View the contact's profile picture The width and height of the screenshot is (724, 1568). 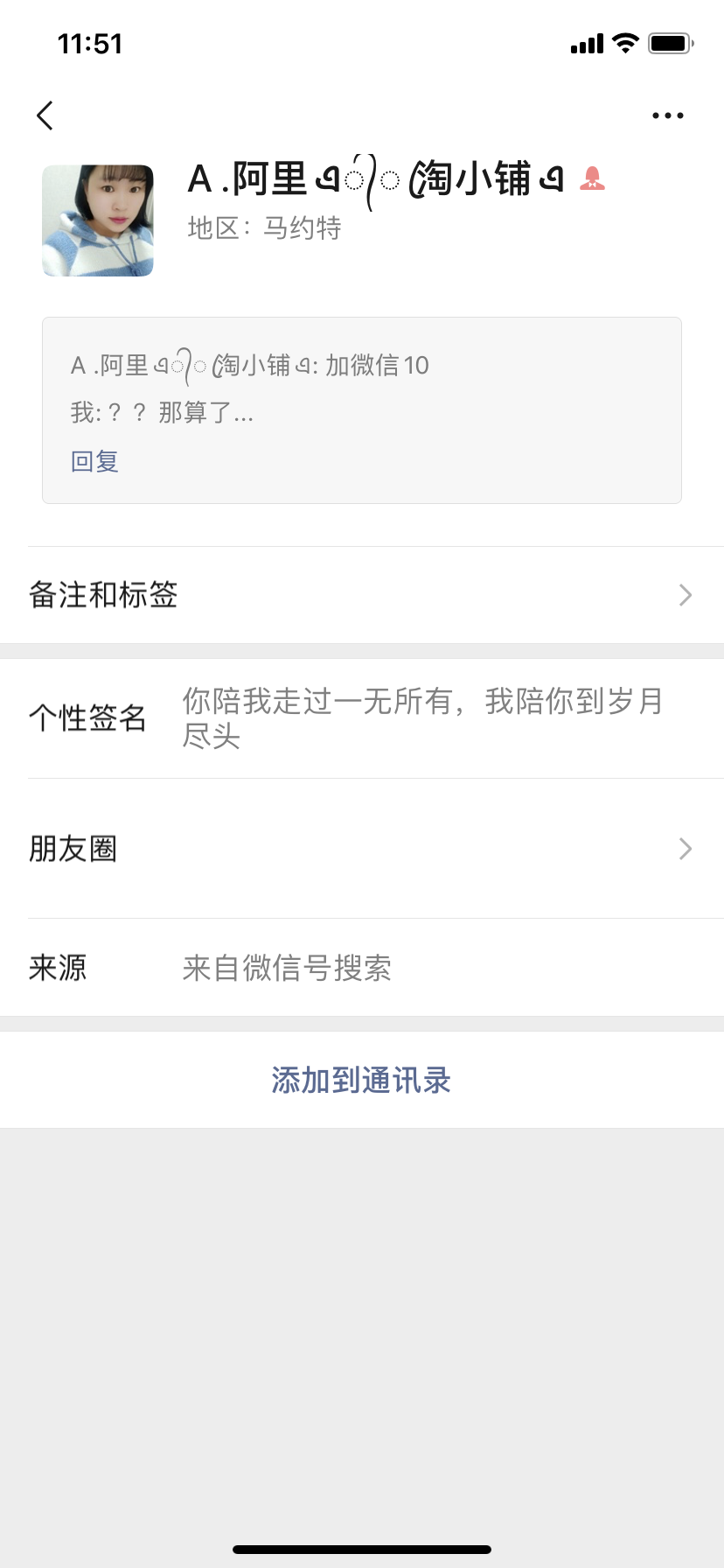98,220
